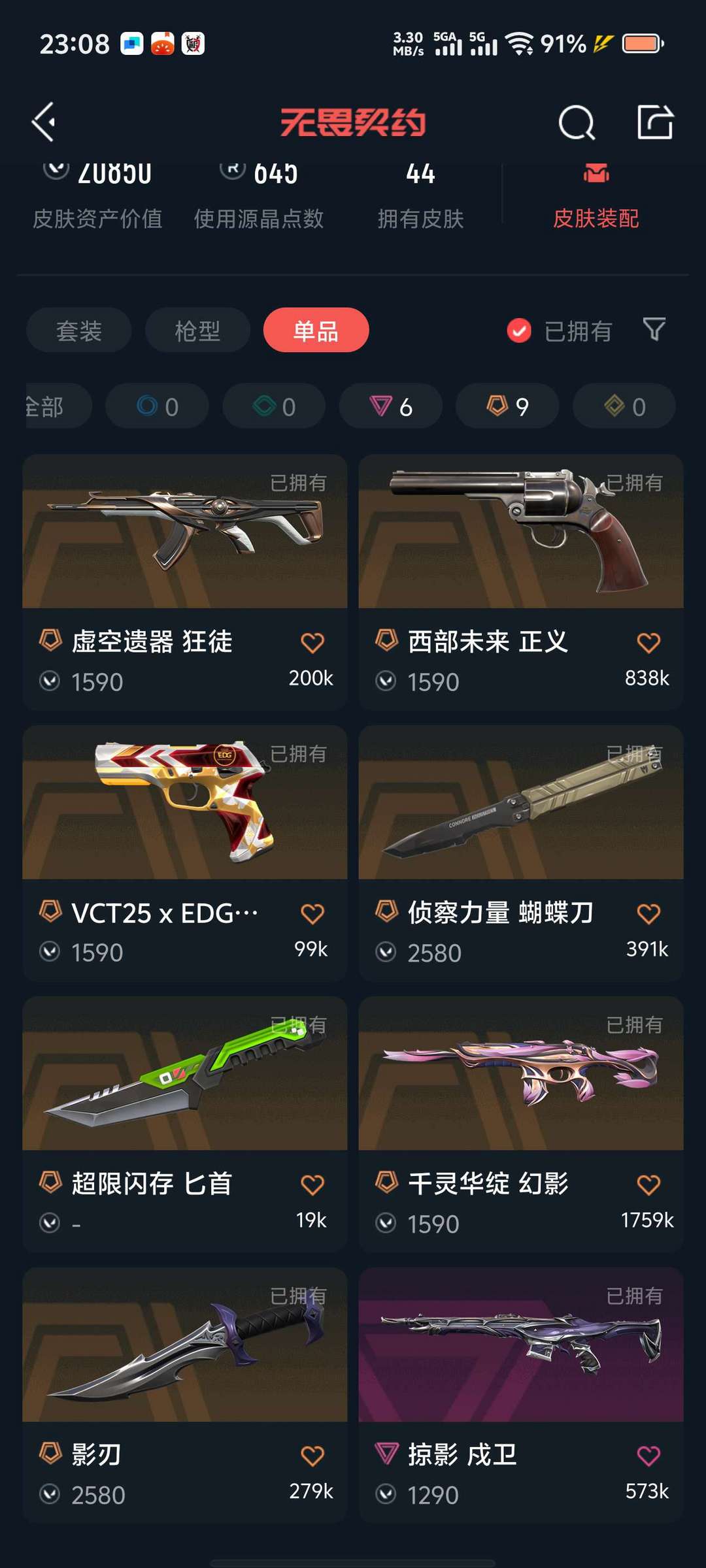Screen dimensions: 706x1568
Task: Uncheck the 已拥有 owned filter
Action: point(559,331)
